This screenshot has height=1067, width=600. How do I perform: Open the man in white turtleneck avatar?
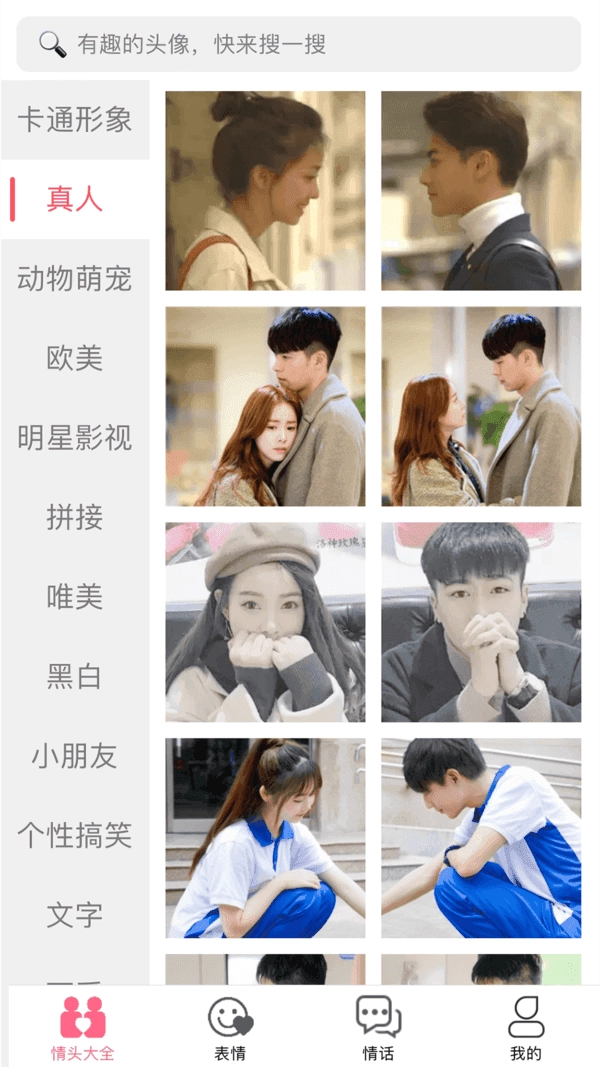[481, 191]
